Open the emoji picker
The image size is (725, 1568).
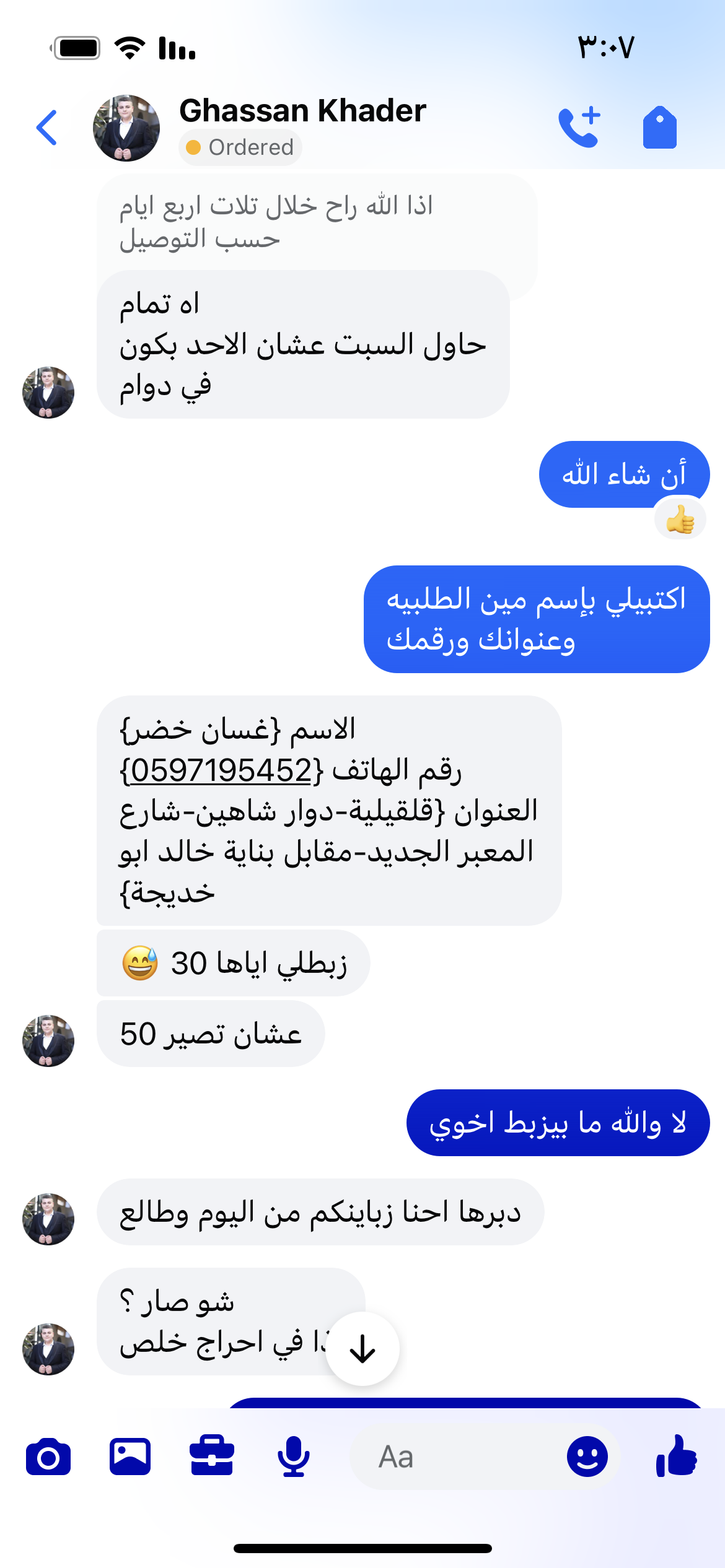[587, 1457]
